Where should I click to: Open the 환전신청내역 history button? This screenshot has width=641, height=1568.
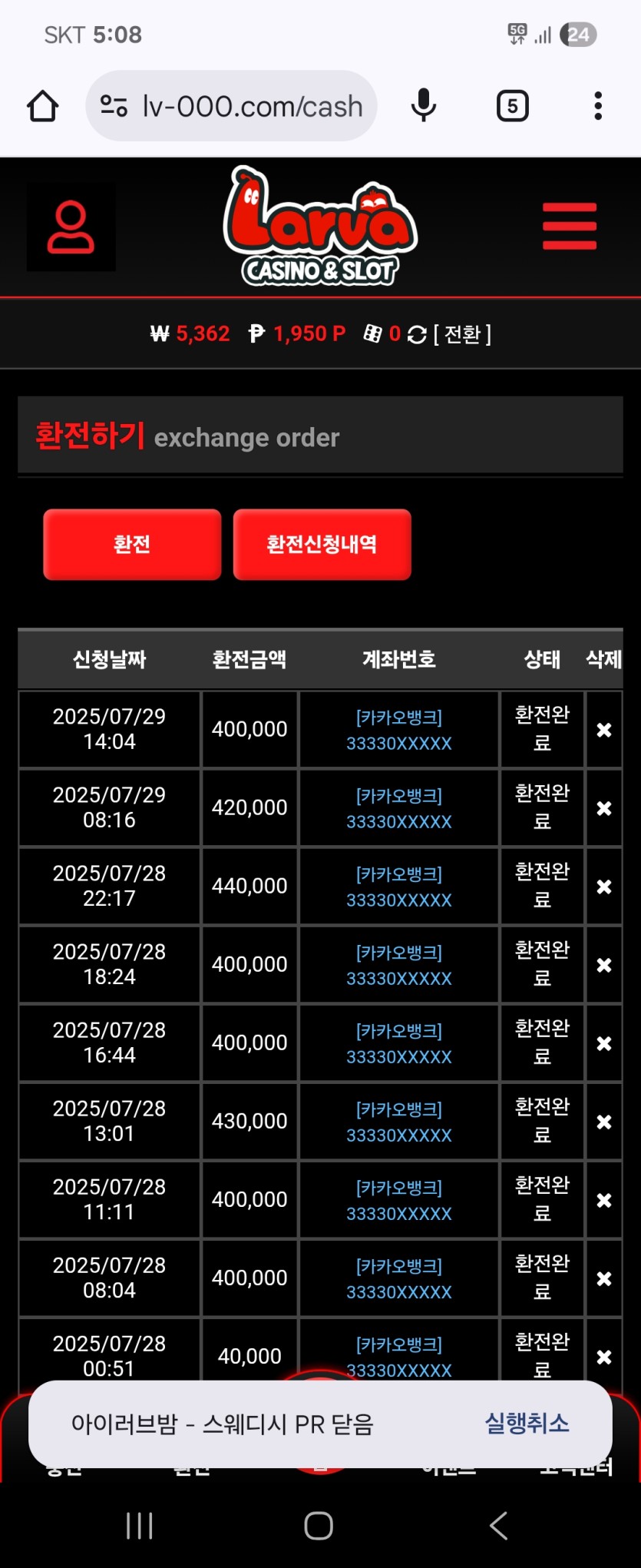(322, 544)
